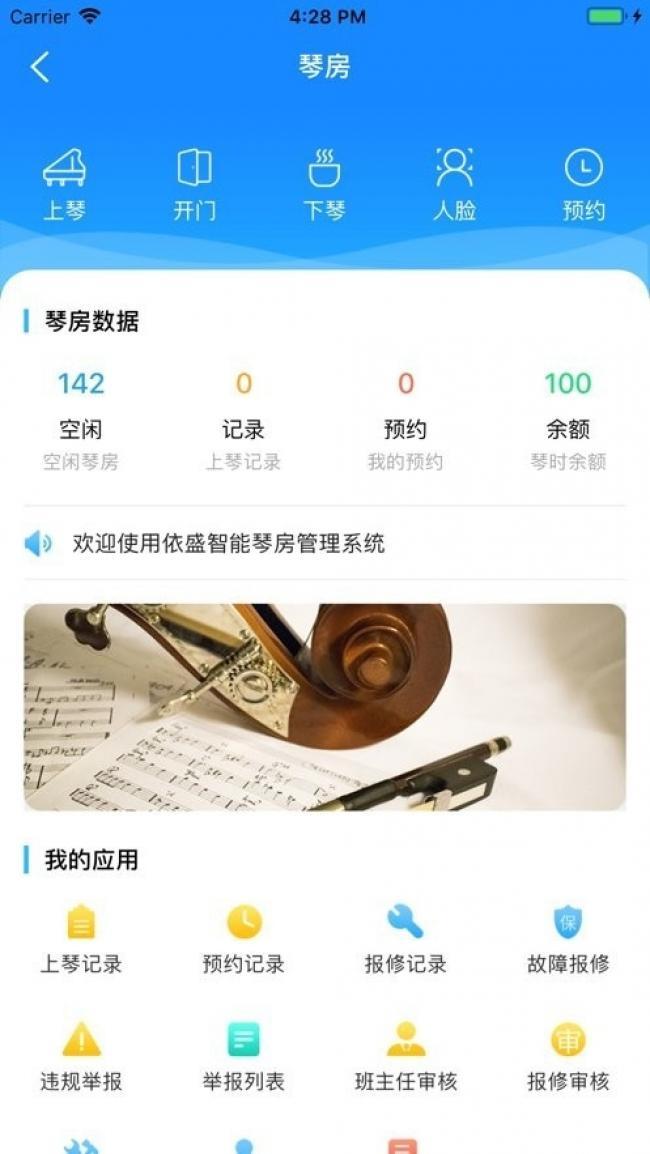The width and height of the screenshot is (650, 1154).
Task: View 空闲琴房 count of 142
Action: click(81, 420)
